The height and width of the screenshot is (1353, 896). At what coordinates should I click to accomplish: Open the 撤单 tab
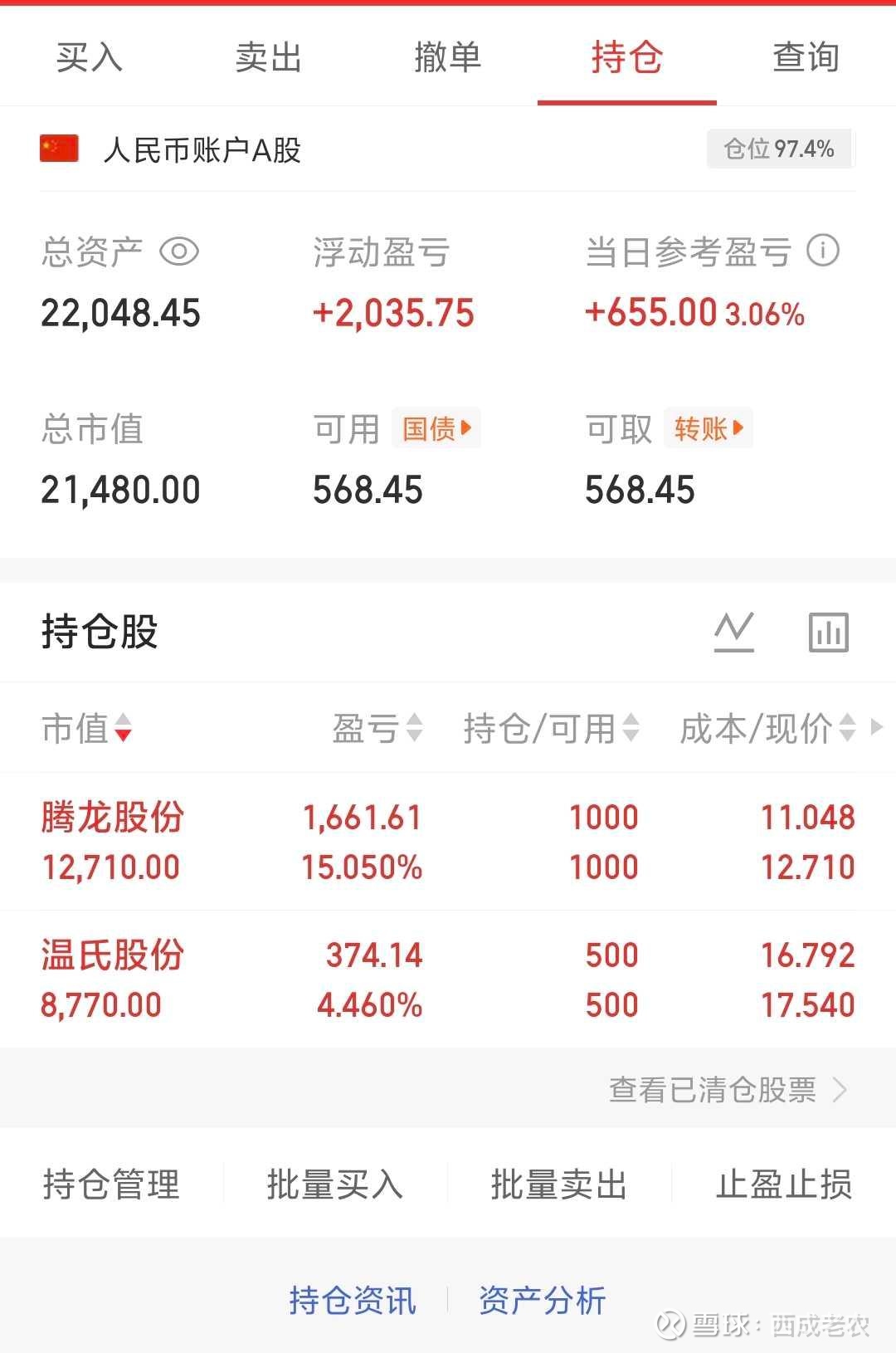(x=448, y=57)
